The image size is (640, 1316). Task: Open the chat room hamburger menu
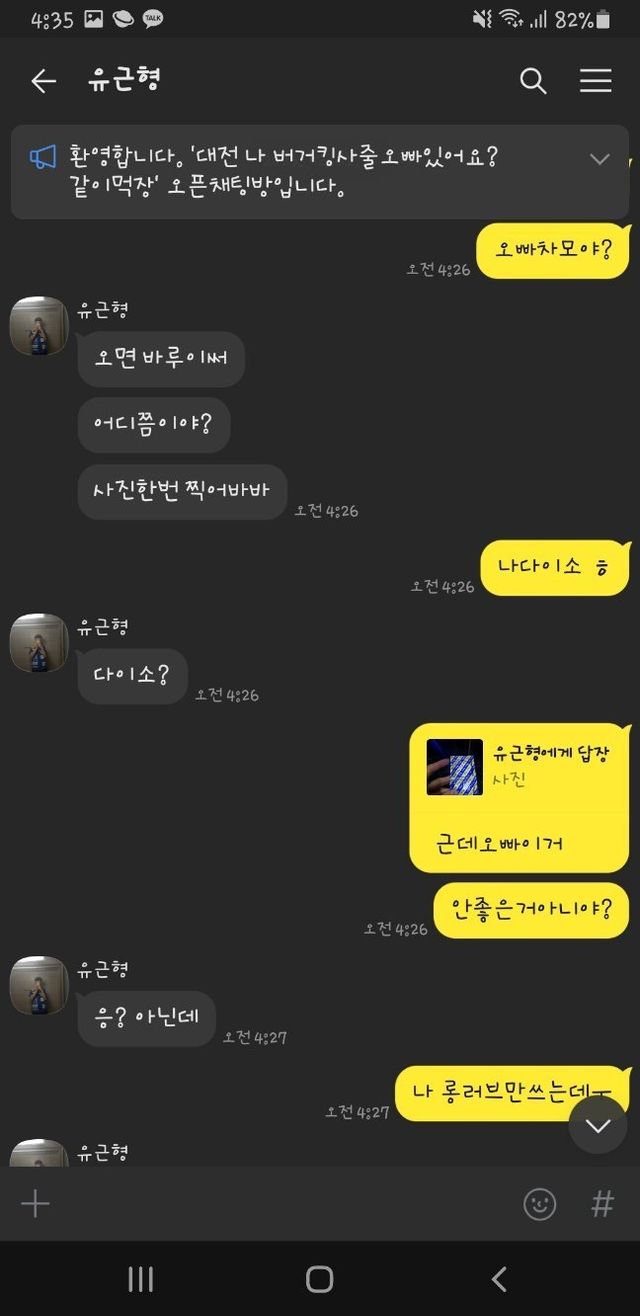click(x=596, y=81)
